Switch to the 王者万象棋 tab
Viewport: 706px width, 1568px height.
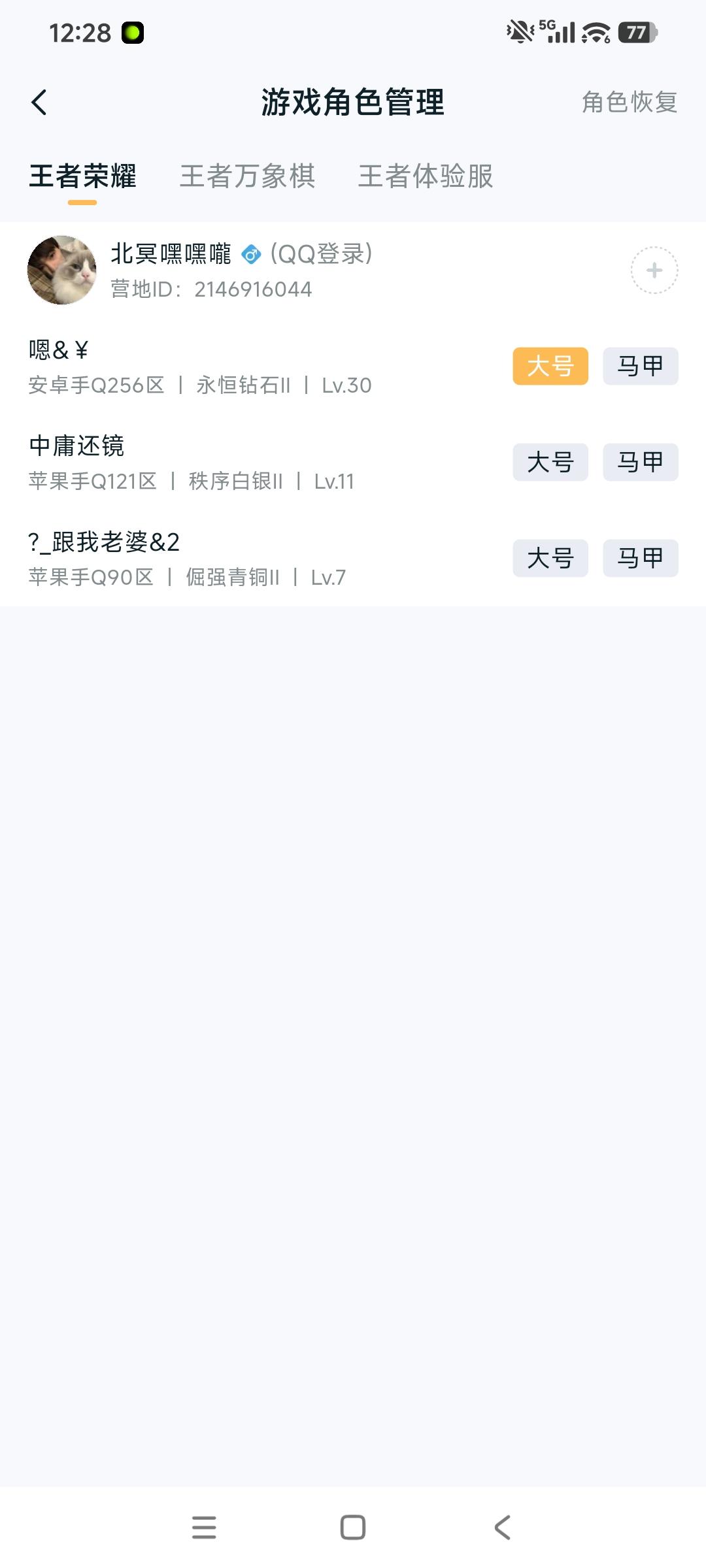click(x=248, y=177)
